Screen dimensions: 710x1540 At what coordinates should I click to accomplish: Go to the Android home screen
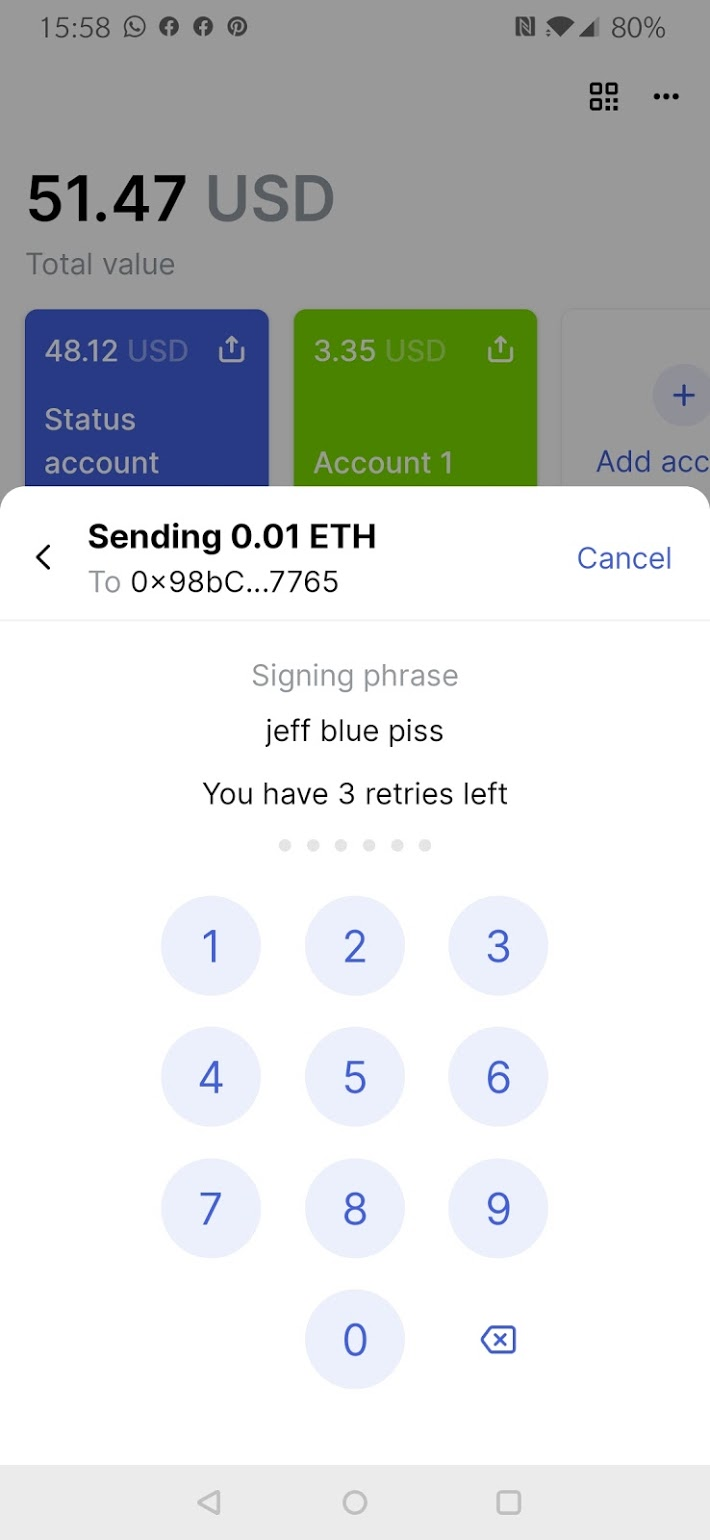tap(355, 1502)
